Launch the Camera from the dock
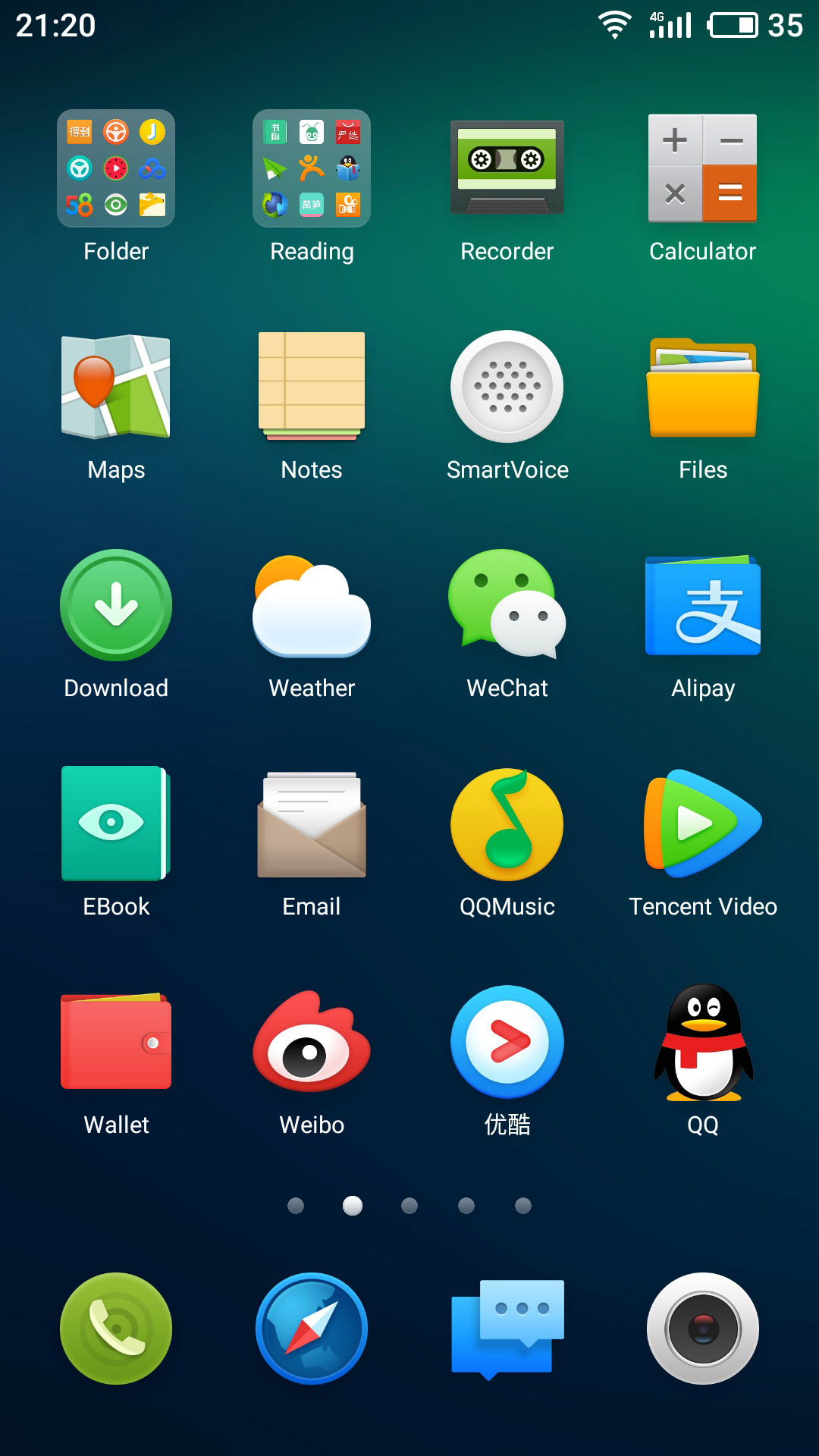Image resolution: width=819 pixels, height=1456 pixels. tap(703, 1329)
